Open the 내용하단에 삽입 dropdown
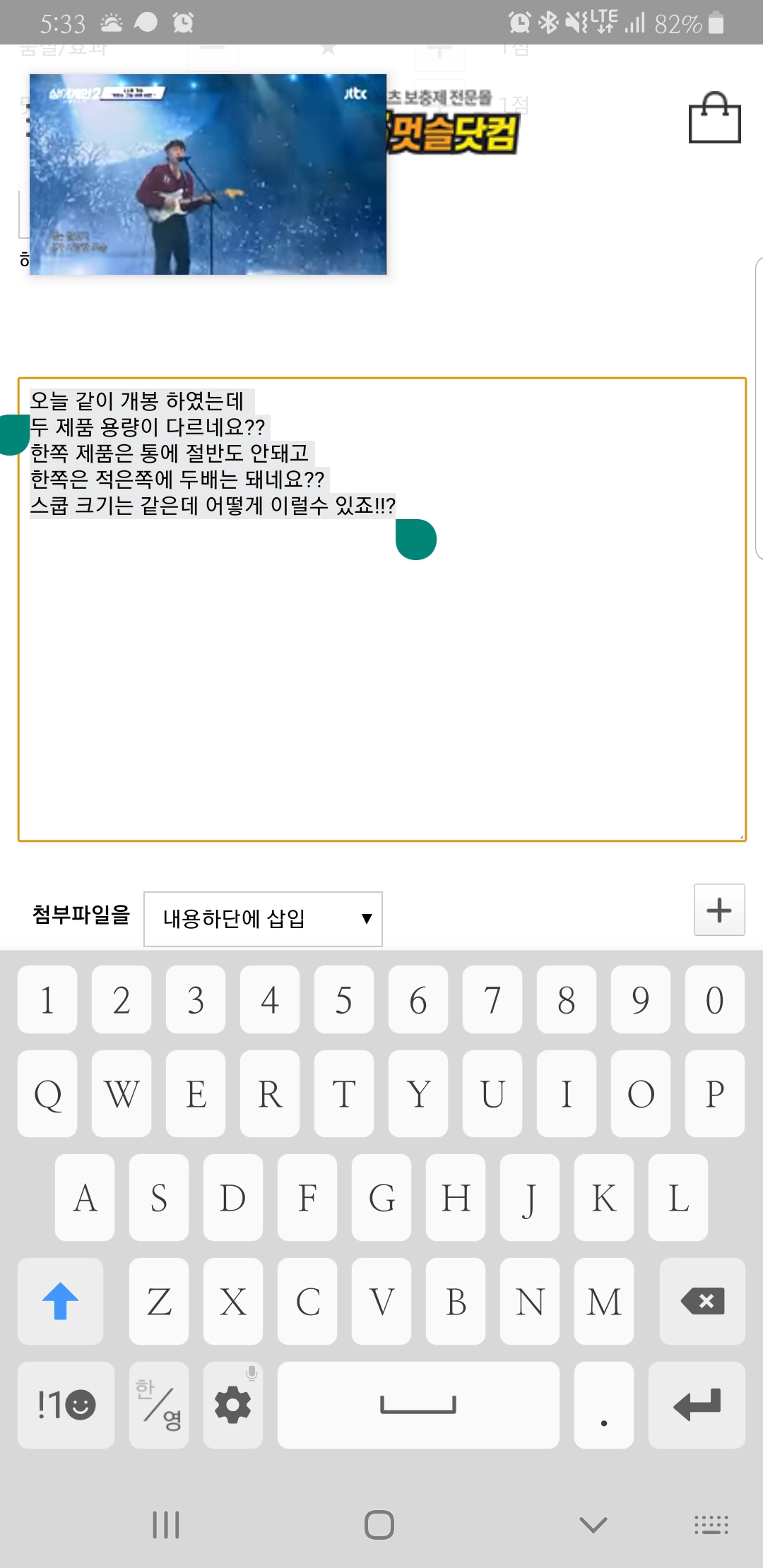The height and width of the screenshot is (1568, 763). pyautogui.click(x=263, y=919)
